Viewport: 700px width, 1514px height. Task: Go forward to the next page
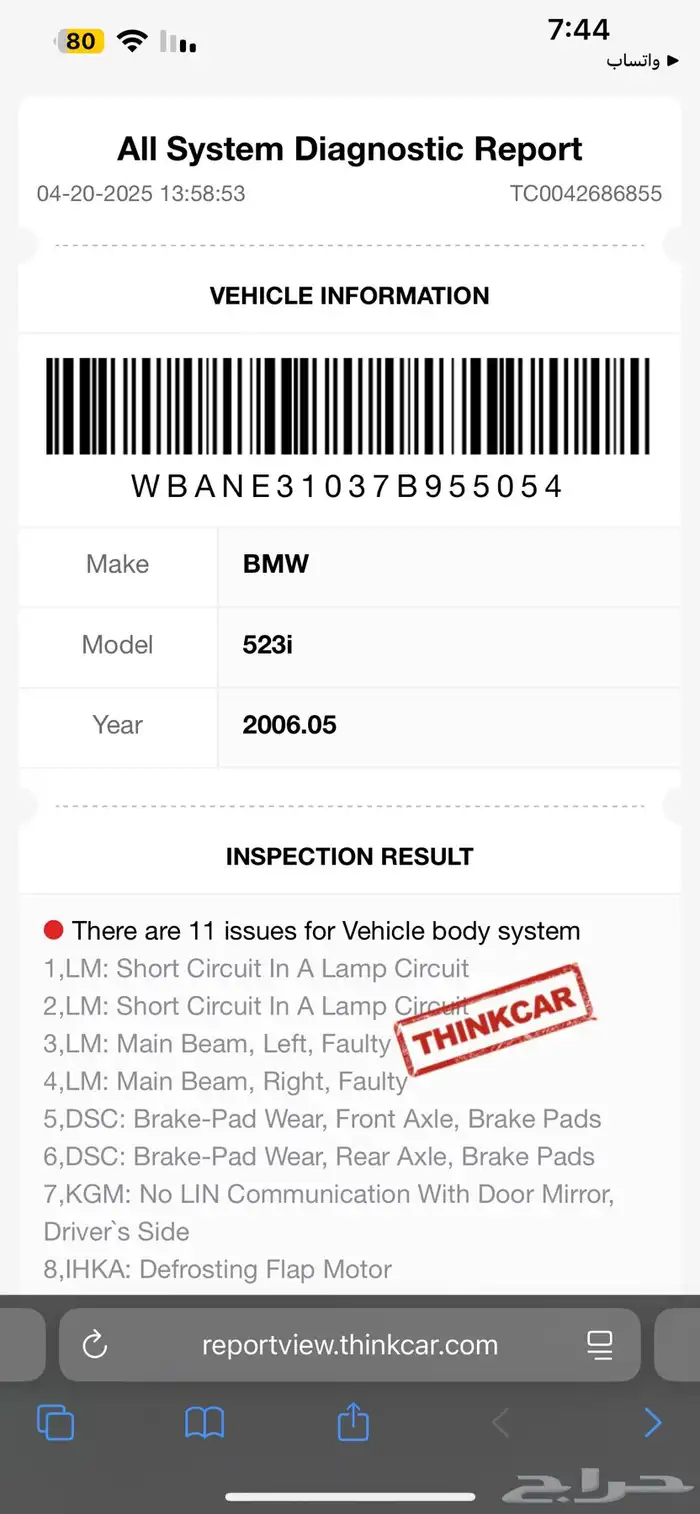652,1421
